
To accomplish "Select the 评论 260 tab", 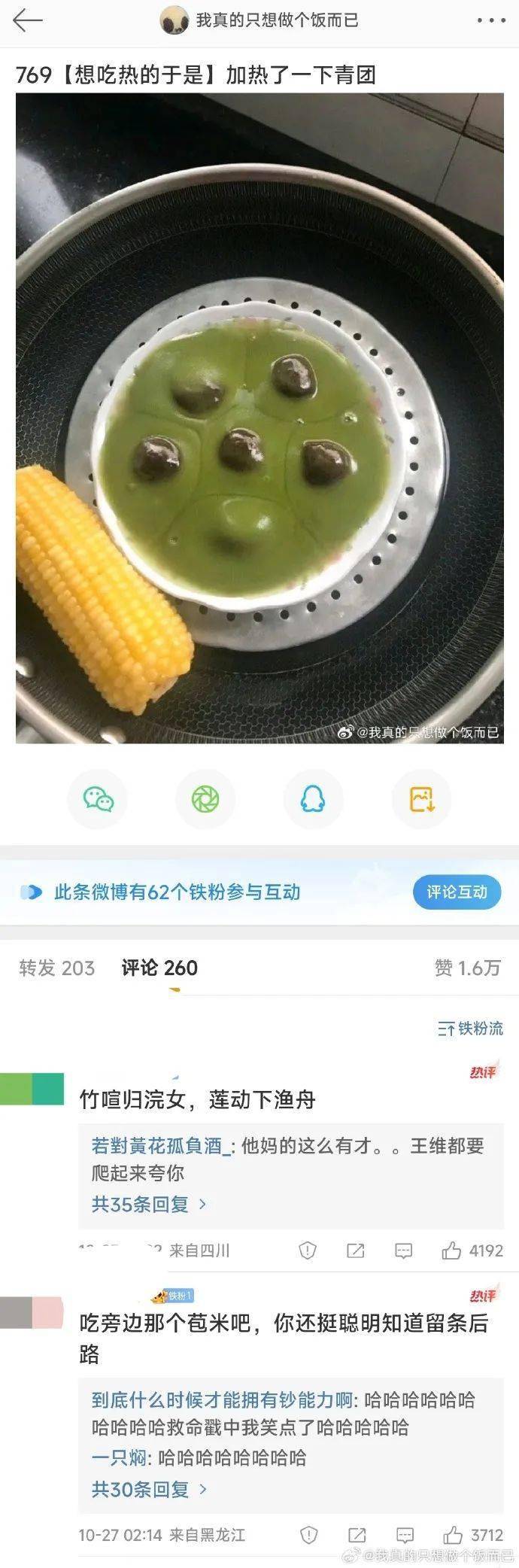I will (159, 968).
